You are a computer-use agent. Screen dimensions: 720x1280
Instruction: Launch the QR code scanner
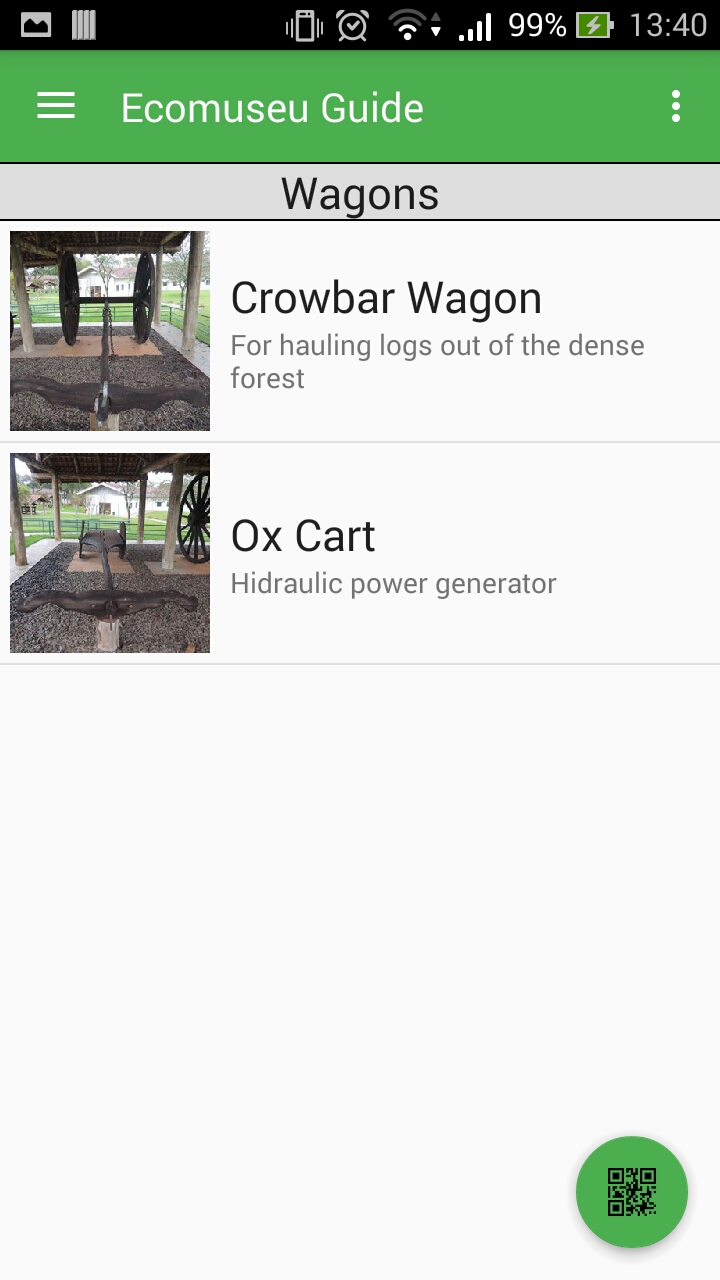[632, 1191]
